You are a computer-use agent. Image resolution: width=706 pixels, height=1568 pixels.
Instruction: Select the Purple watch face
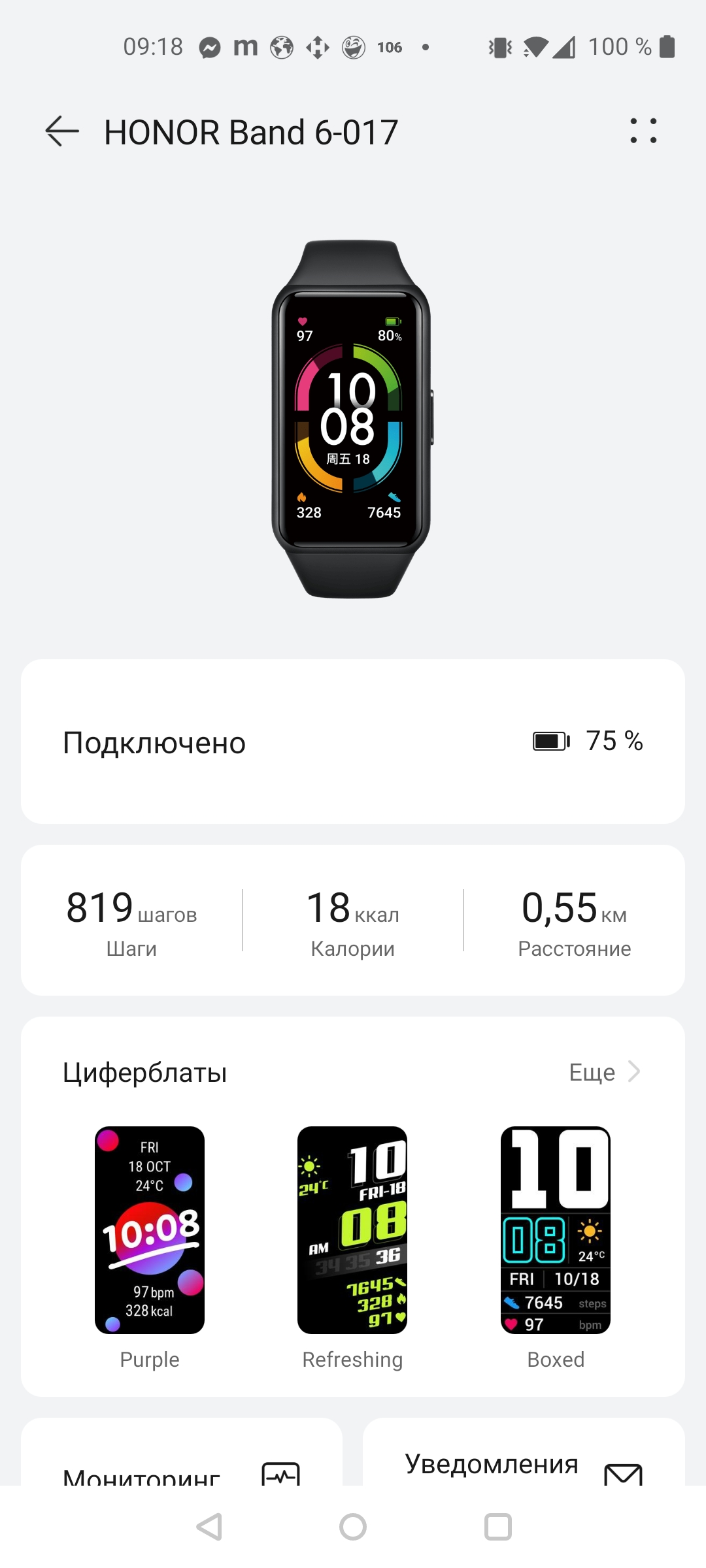pyautogui.click(x=150, y=1230)
